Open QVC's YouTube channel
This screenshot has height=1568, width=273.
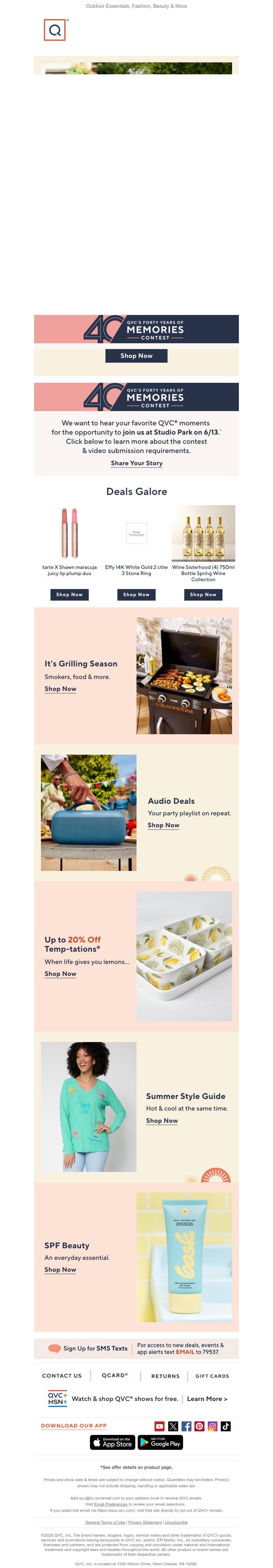[160, 1426]
